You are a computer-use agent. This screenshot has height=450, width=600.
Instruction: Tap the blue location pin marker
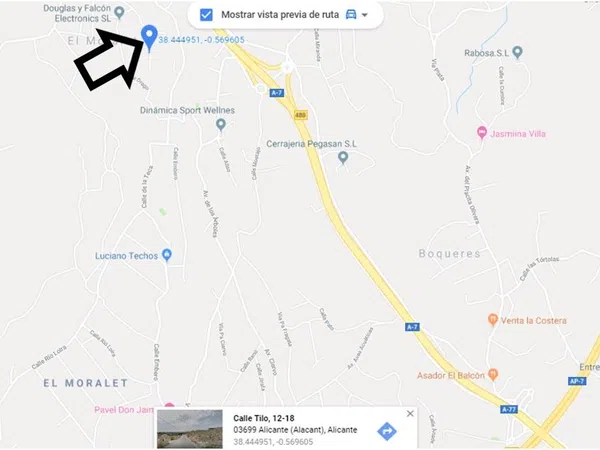point(150,36)
